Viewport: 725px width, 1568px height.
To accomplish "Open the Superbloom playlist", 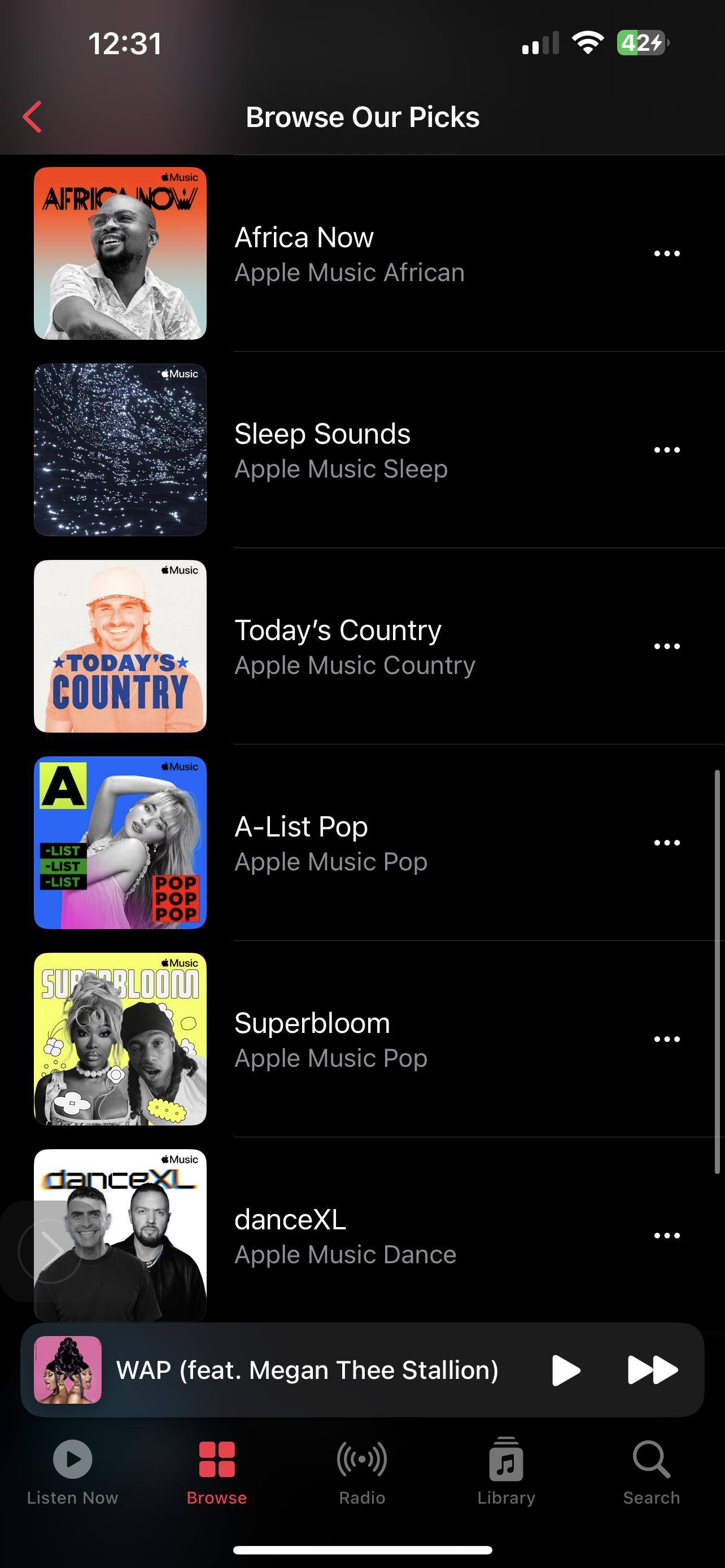I will 313,1039.
